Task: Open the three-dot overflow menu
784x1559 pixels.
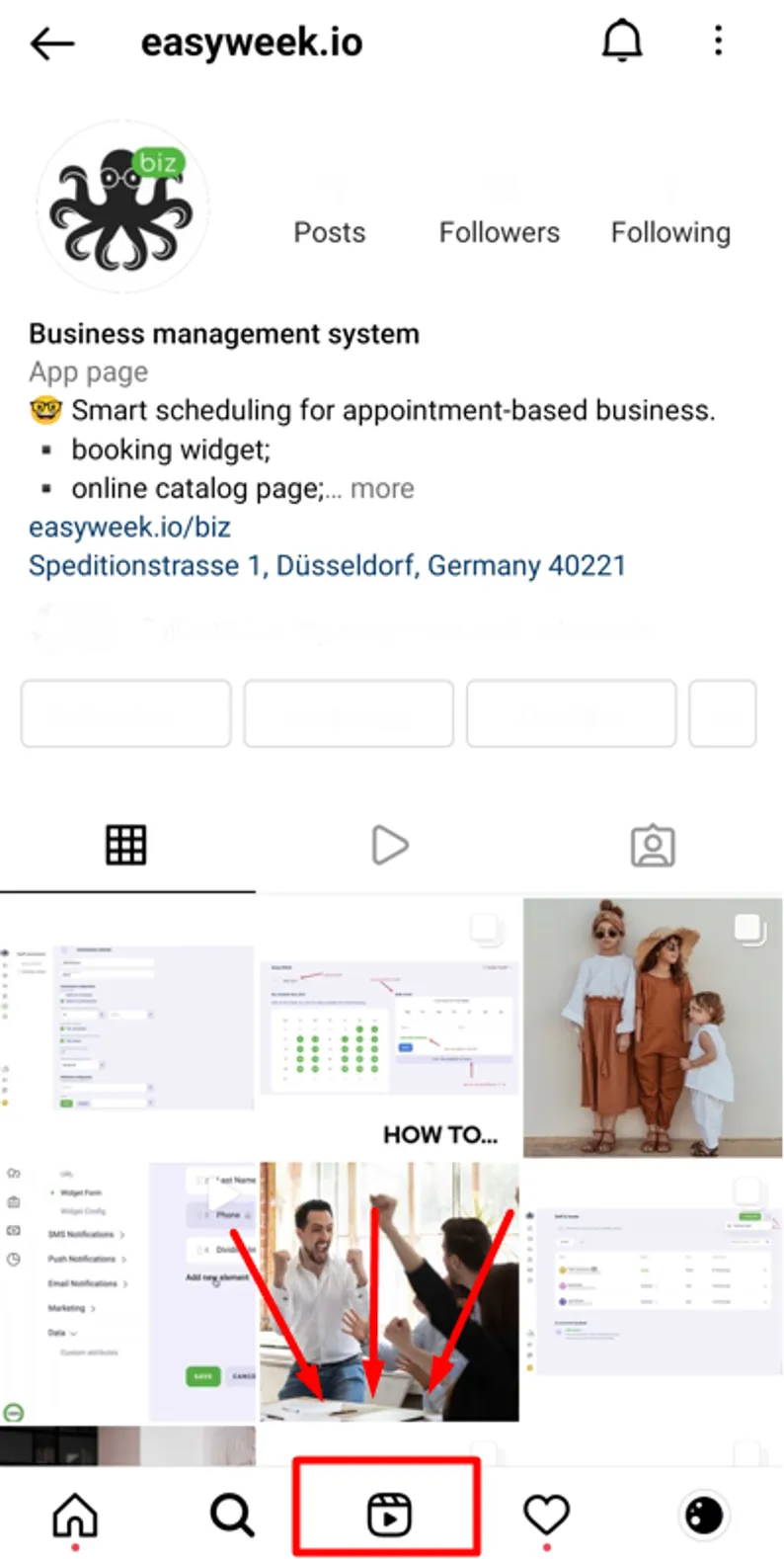Action: [718, 41]
